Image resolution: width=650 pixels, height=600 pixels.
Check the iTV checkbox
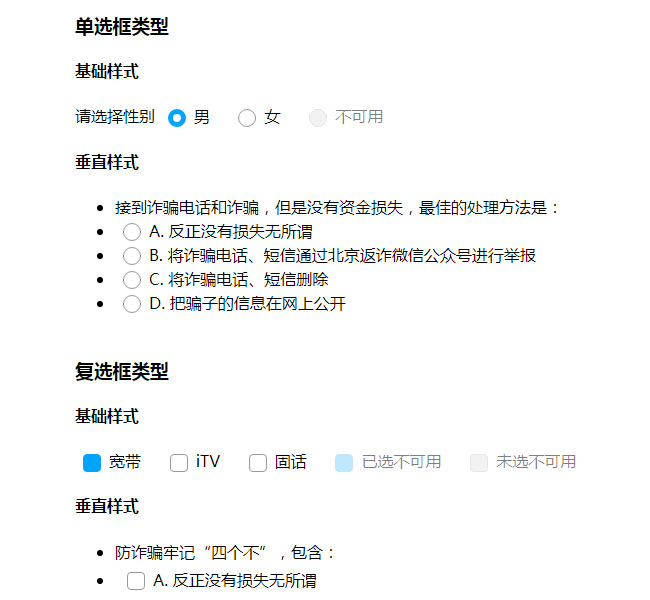point(179,463)
